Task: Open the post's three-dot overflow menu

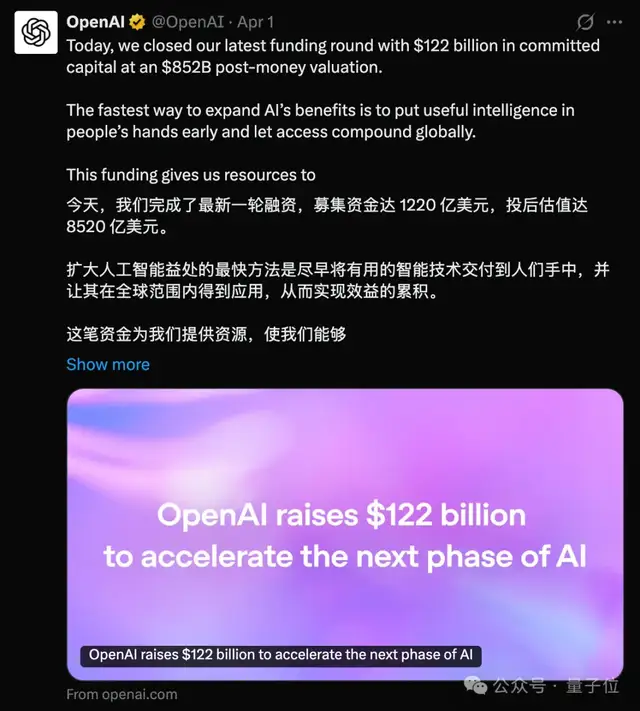Action: click(614, 22)
